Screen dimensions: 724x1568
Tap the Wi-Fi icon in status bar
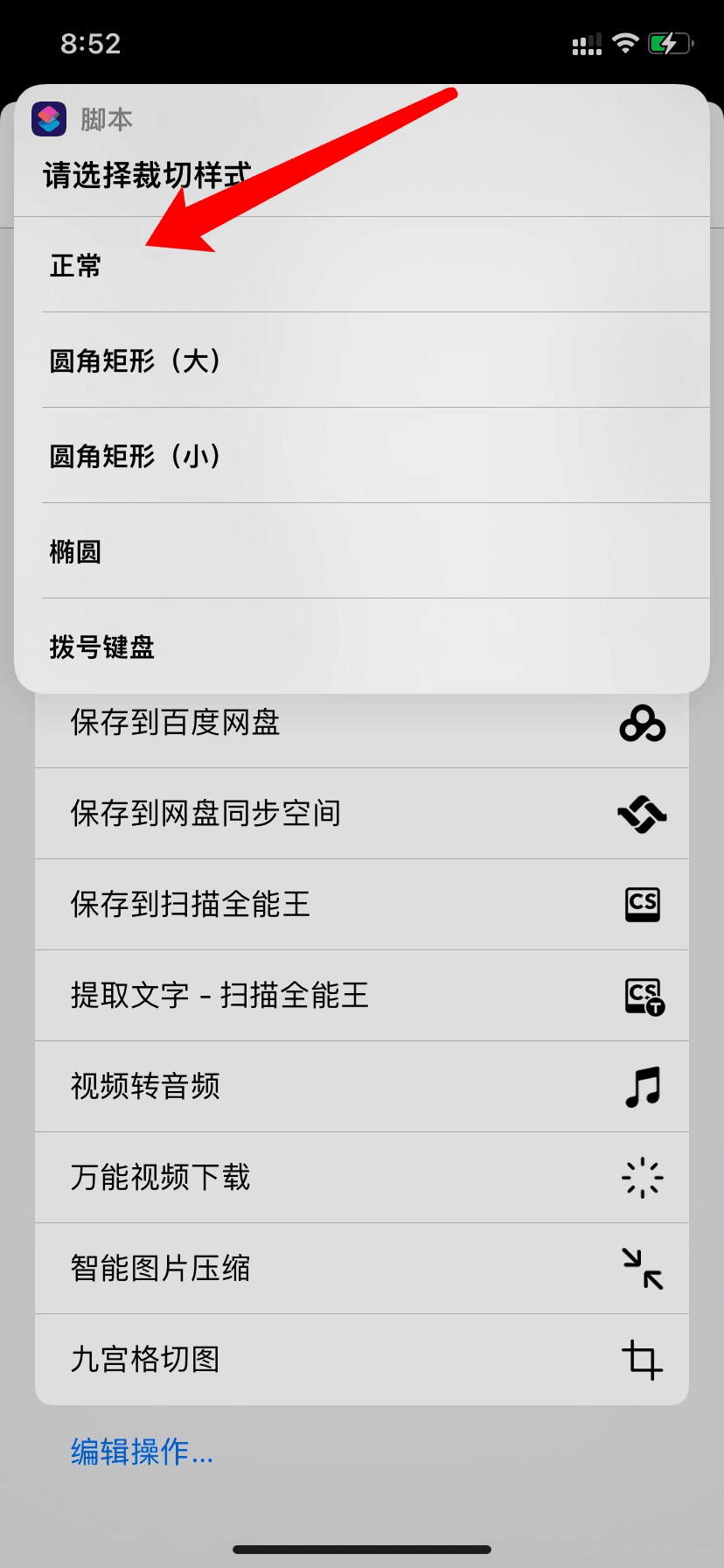click(625, 43)
